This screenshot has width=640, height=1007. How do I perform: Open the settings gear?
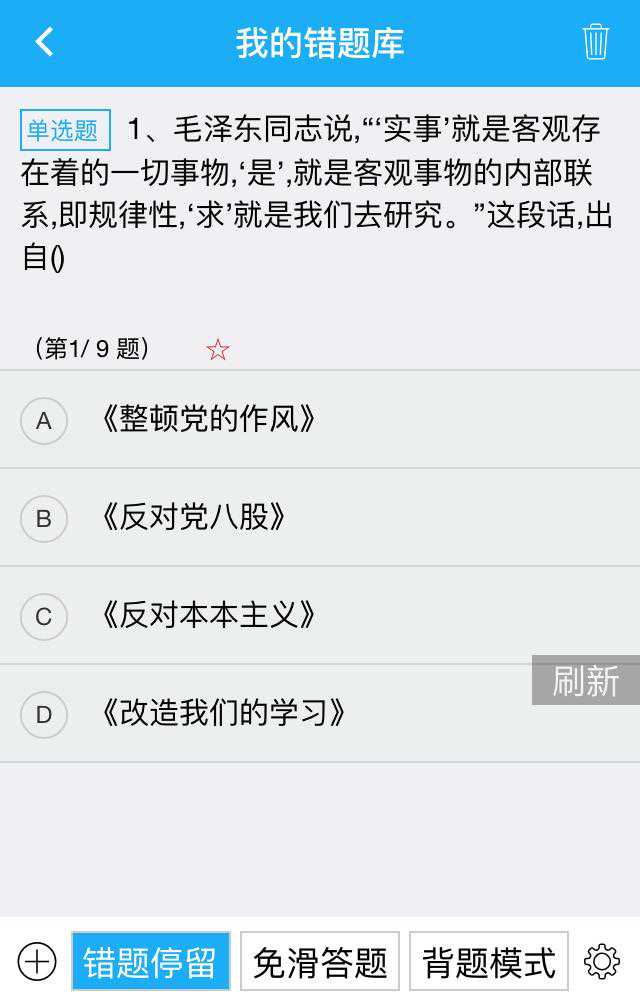click(x=602, y=962)
